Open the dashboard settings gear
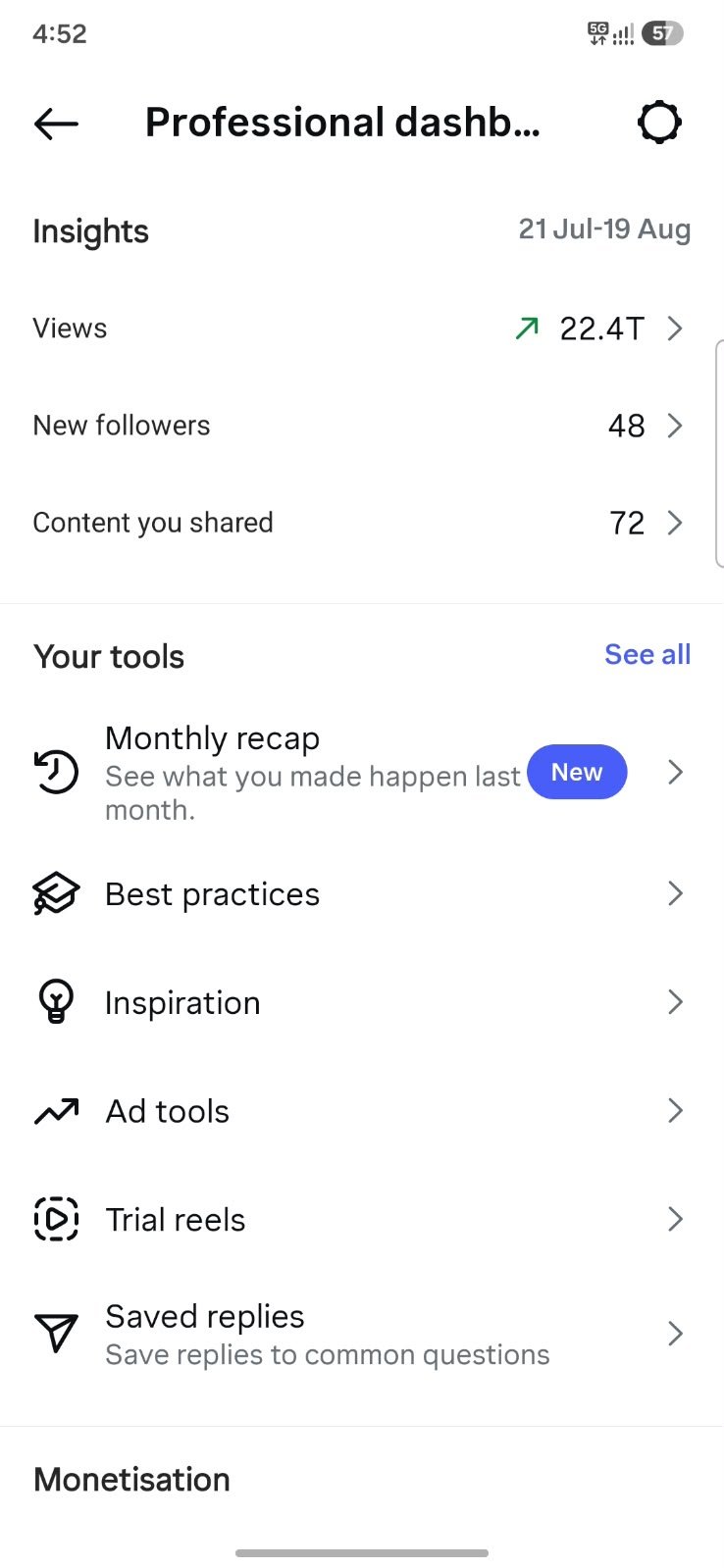The height and width of the screenshot is (1568, 724). coord(659,123)
